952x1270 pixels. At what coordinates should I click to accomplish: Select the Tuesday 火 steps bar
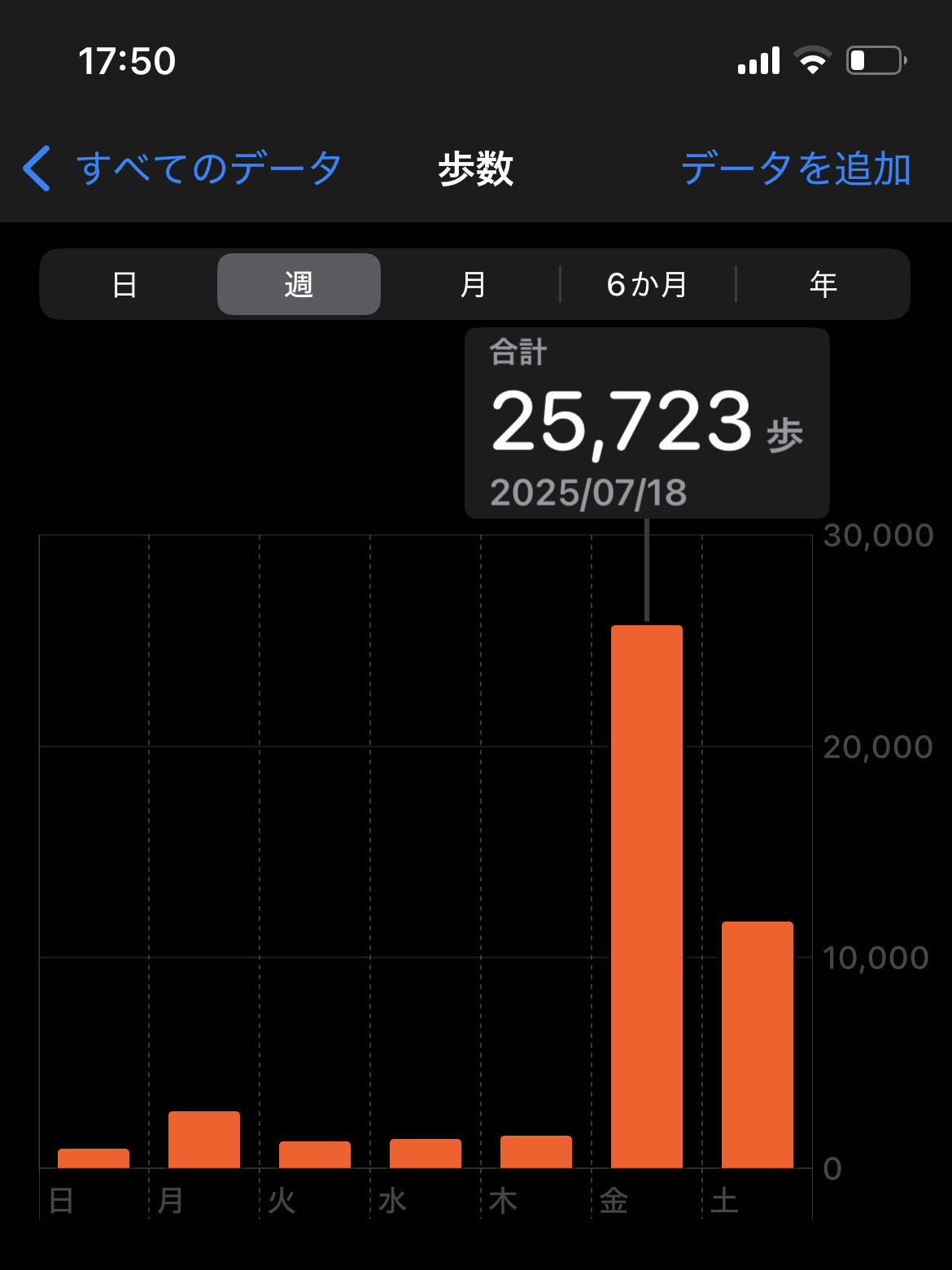(x=315, y=1154)
